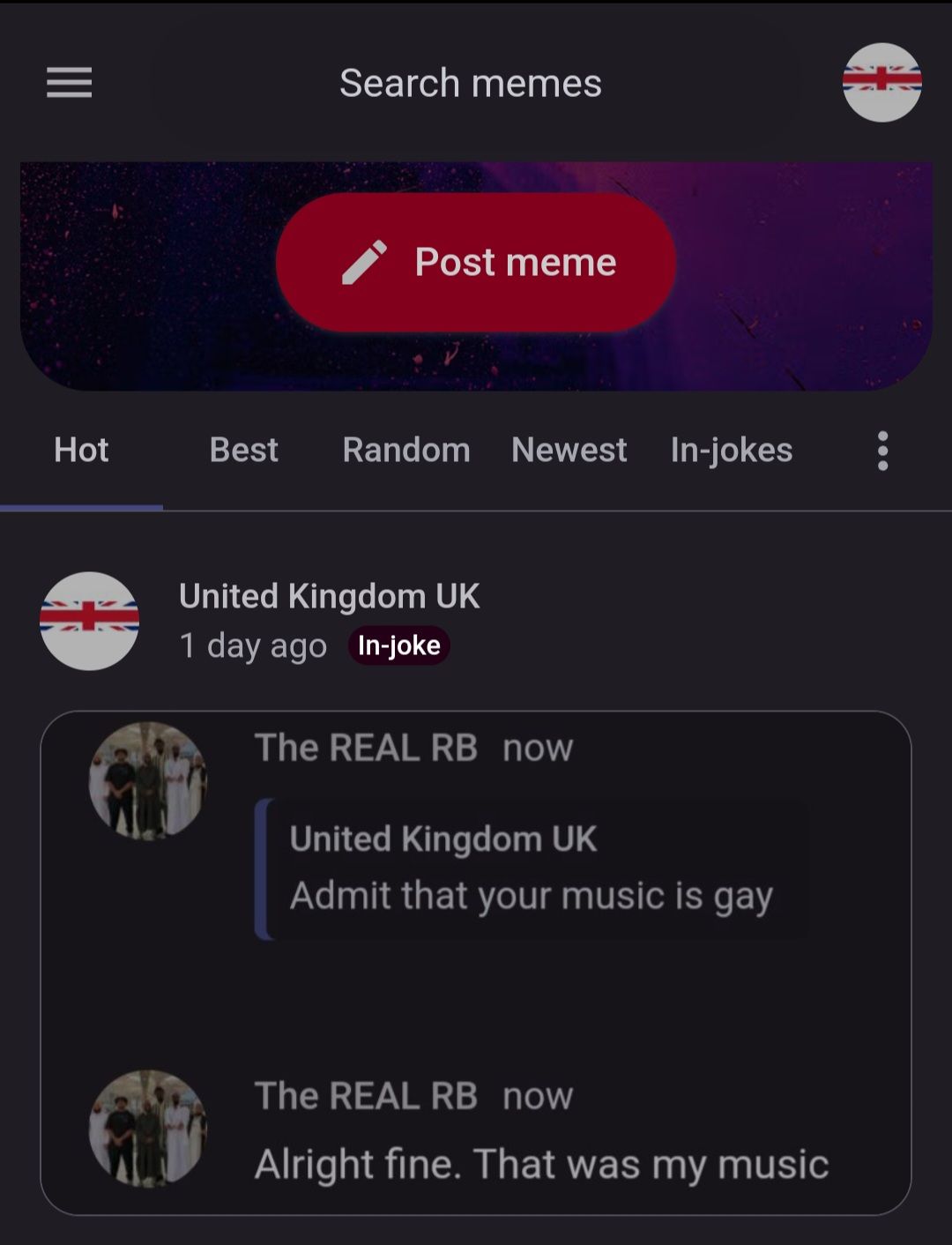Open the meme image in the post
The image size is (952, 1245).
click(476, 963)
